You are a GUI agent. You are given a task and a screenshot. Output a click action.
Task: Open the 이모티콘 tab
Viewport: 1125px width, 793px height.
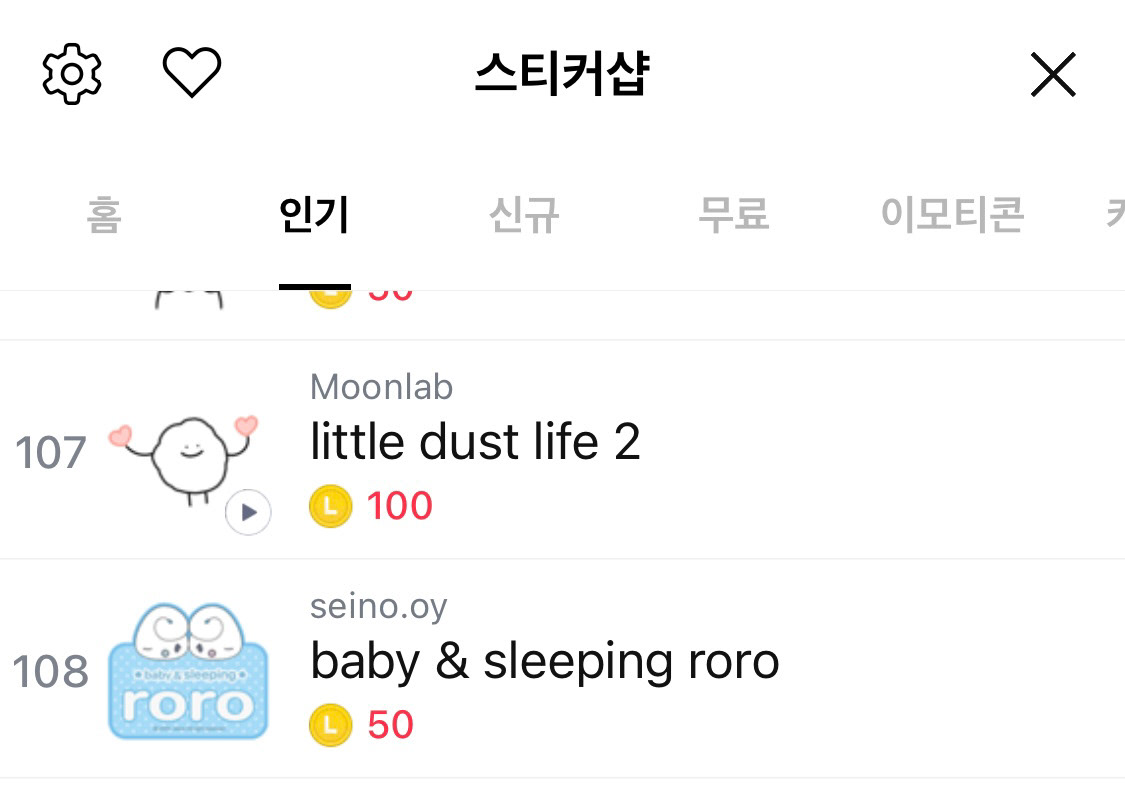(x=952, y=215)
